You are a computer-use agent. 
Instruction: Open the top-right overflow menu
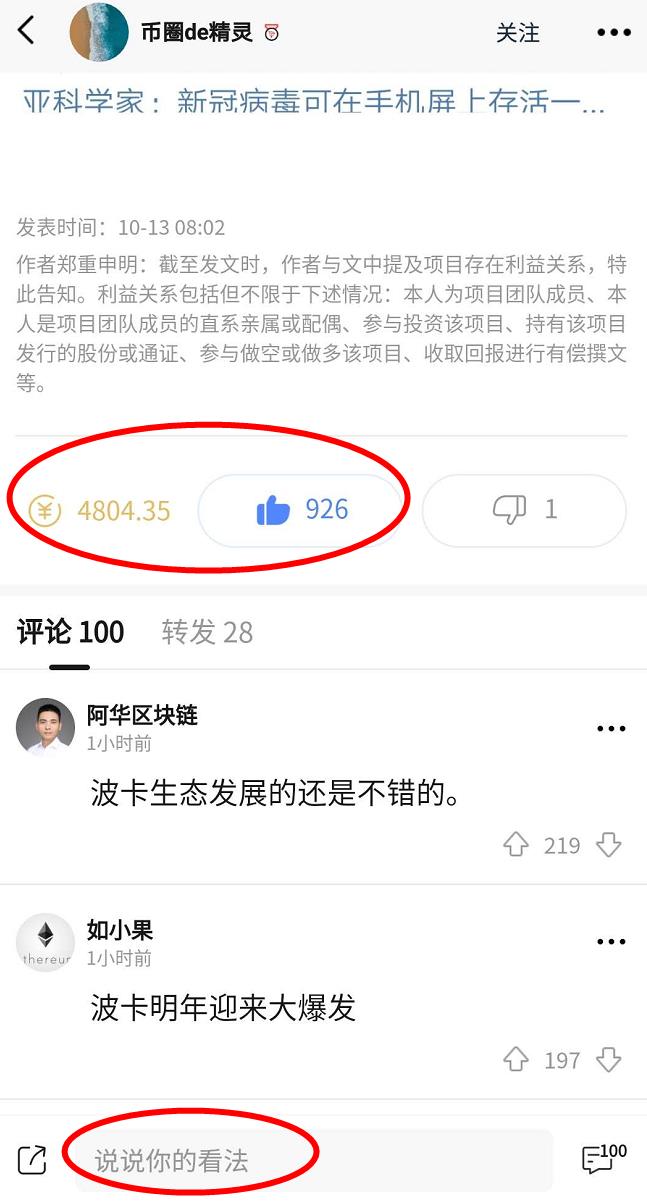point(613,33)
